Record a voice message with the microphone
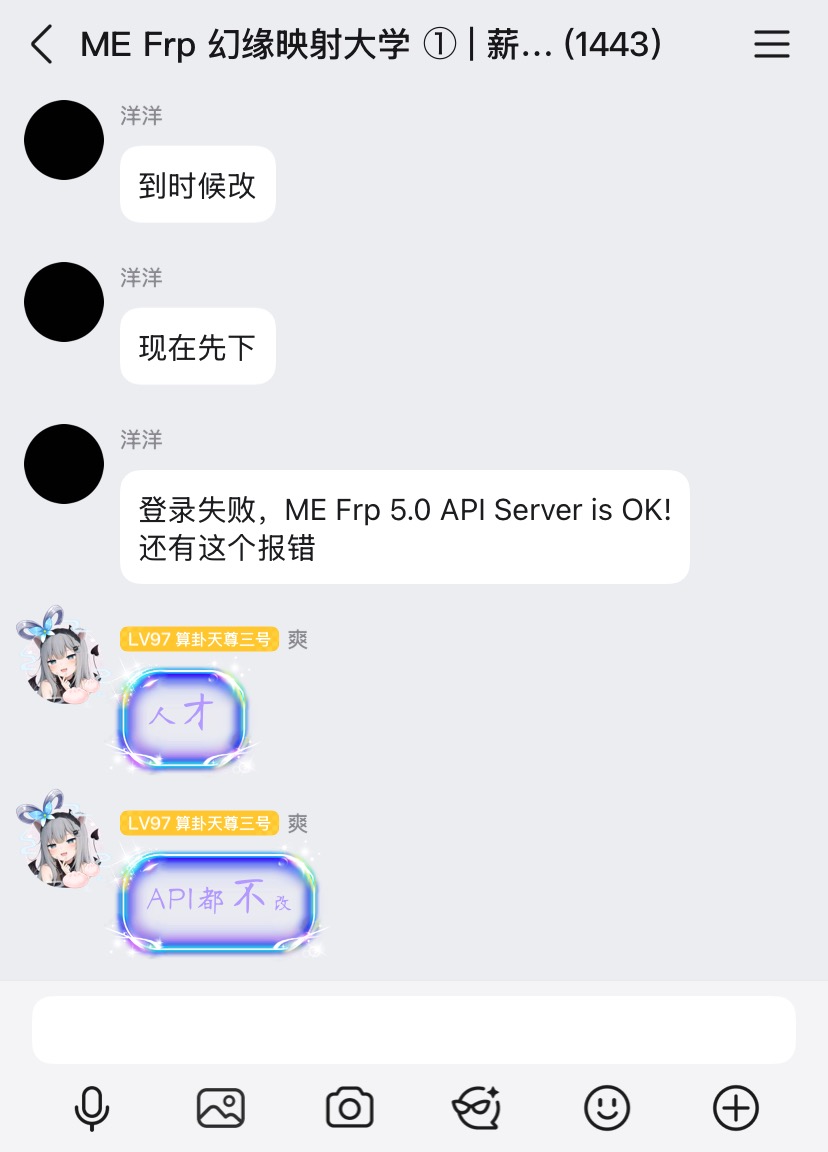The image size is (828, 1152). pyautogui.click(x=92, y=1108)
